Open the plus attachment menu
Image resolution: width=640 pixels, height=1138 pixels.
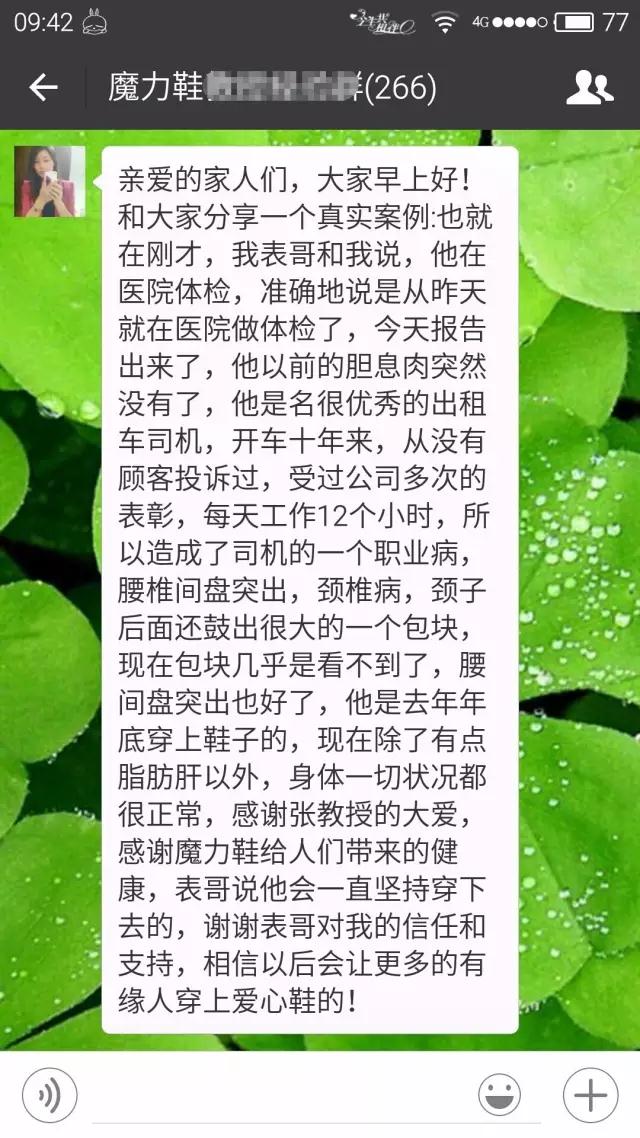point(590,1096)
